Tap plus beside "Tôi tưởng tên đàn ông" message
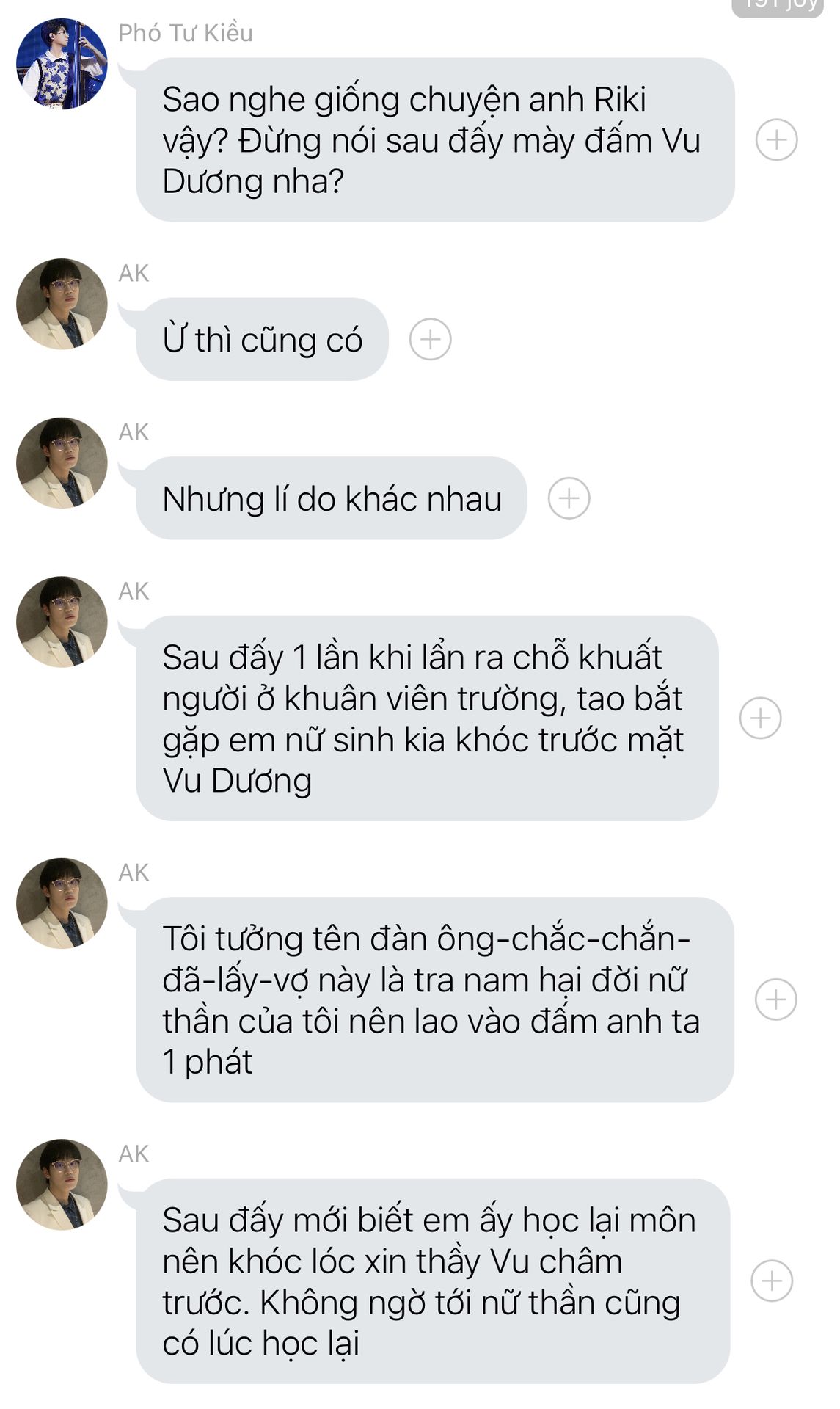840x1409 pixels. [776, 1000]
